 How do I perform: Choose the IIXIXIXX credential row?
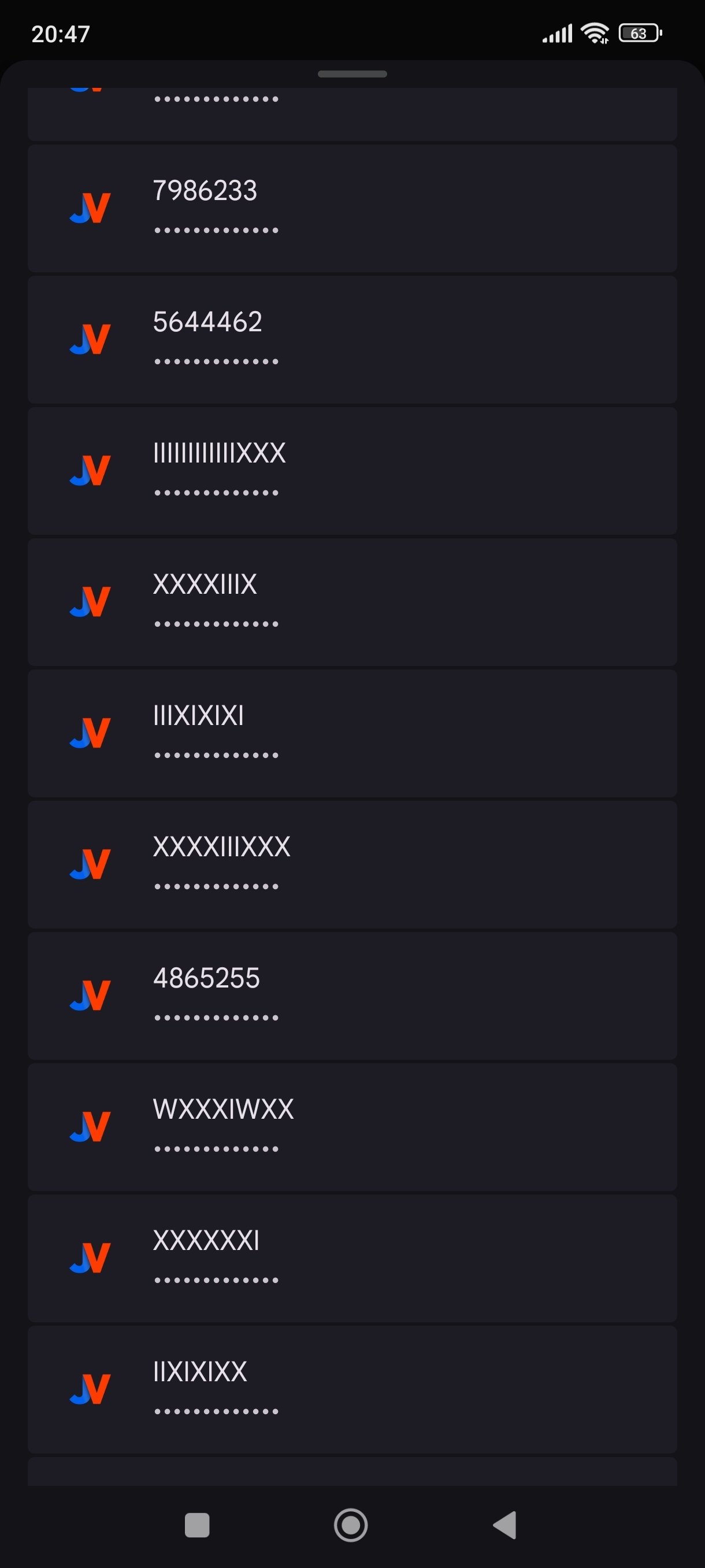tap(352, 1390)
